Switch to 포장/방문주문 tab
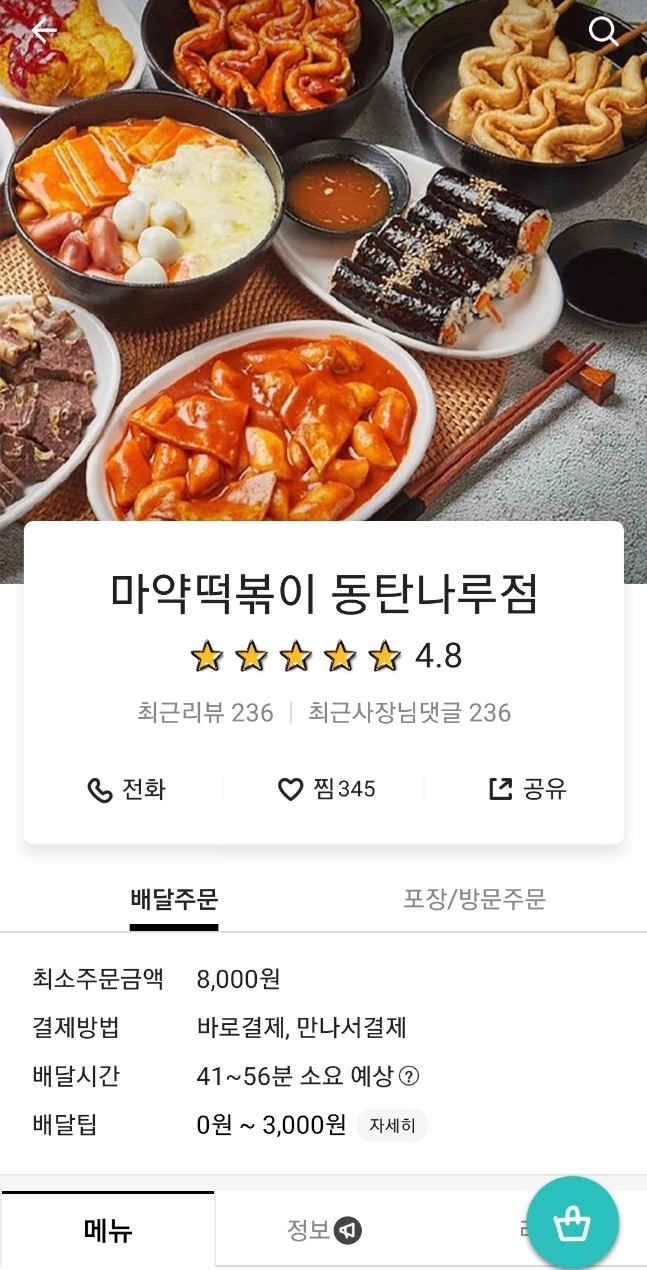This screenshot has width=647, height=1270. [x=474, y=899]
